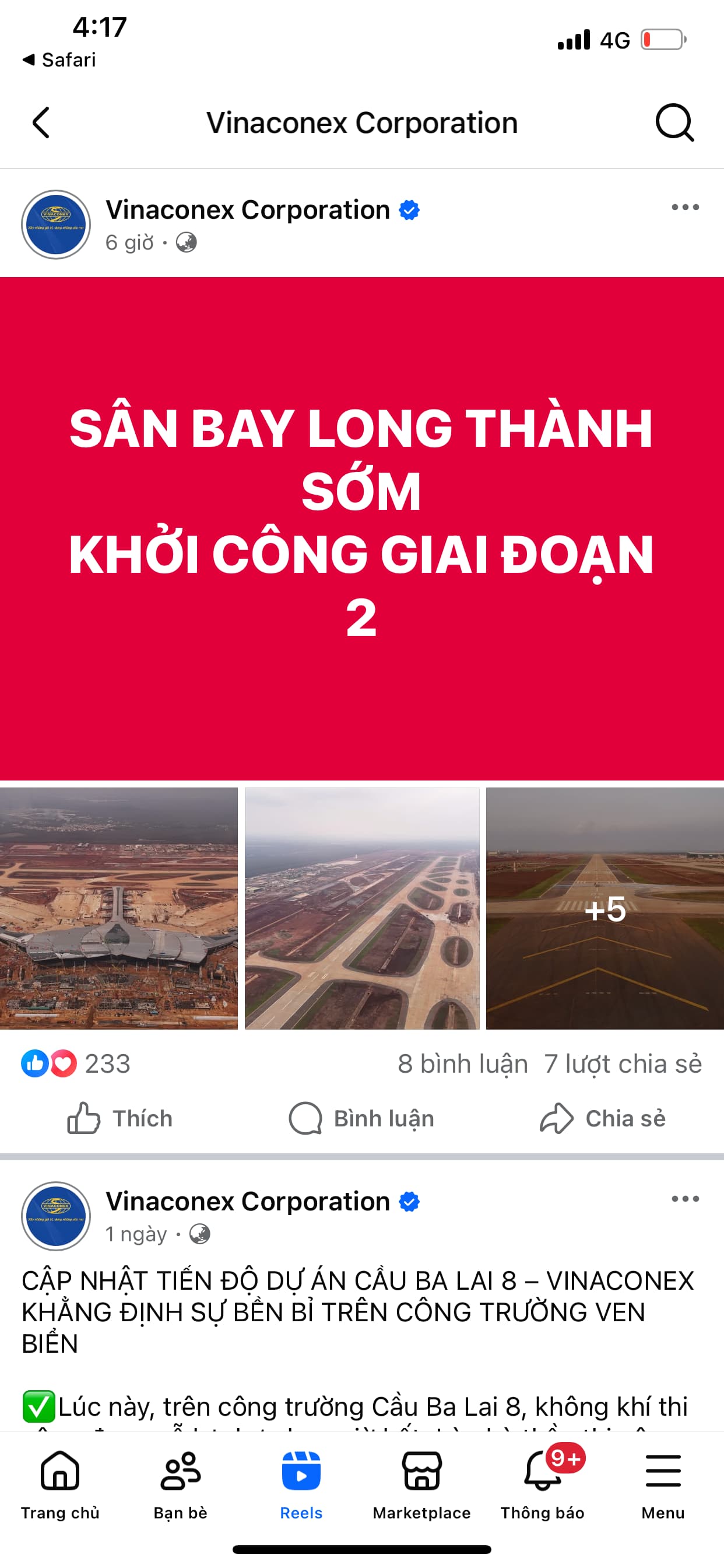This screenshot has height=1568, width=724.
Task: Comment on the Long Thành airport post
Action: [x=362, y=1119]
